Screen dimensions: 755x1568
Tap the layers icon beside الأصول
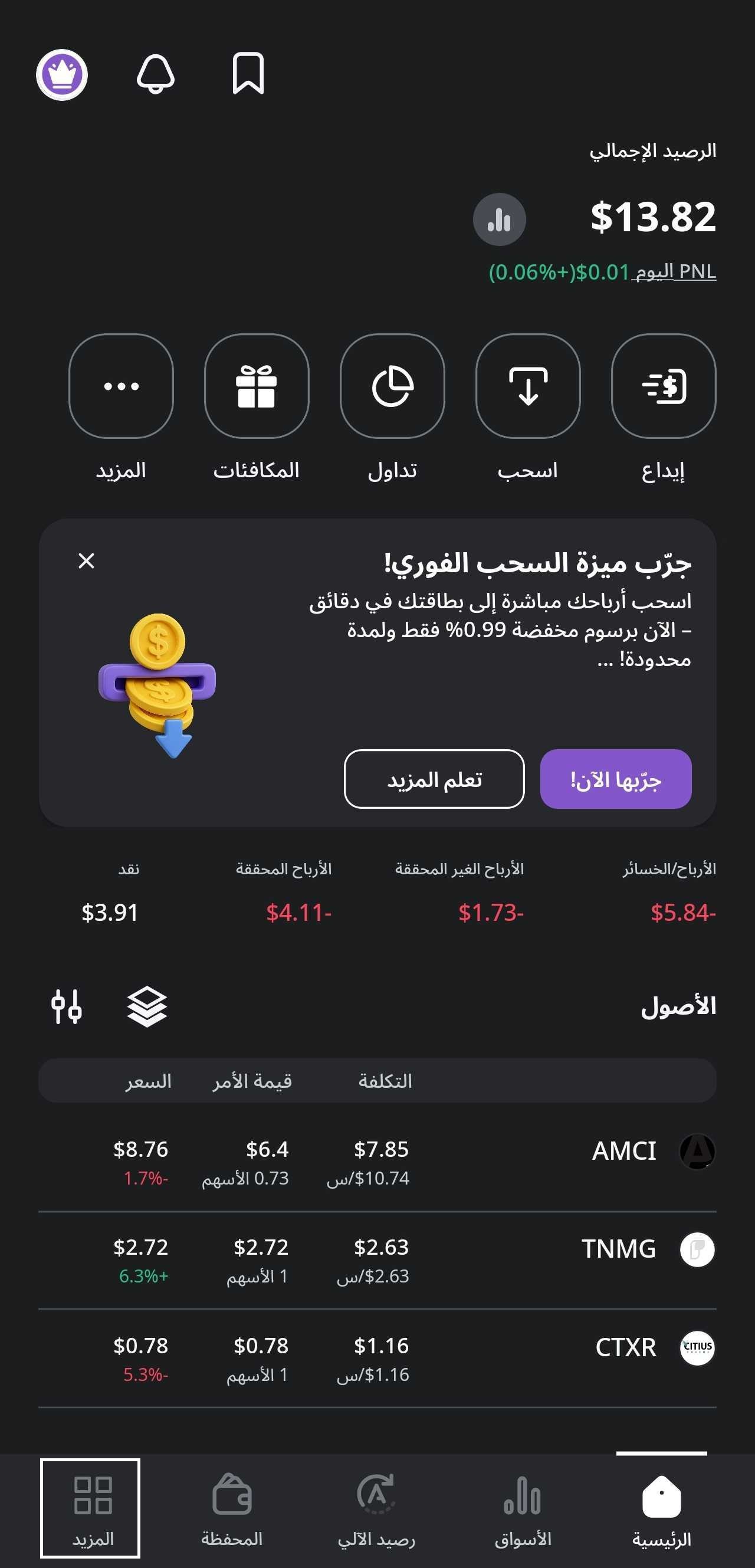[147, 1007]
